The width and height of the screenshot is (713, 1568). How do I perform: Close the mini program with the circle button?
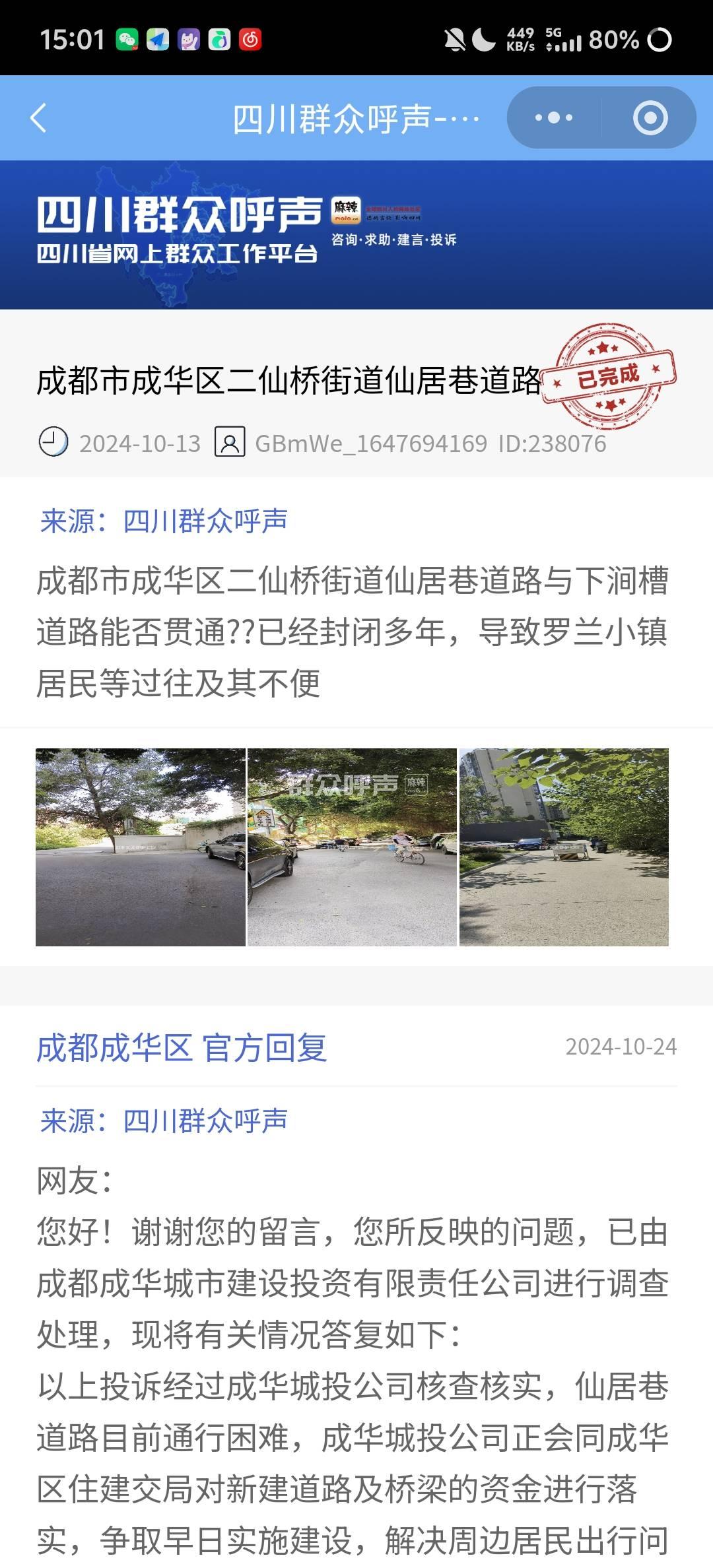pyautogui.click(x=650, y=118)
